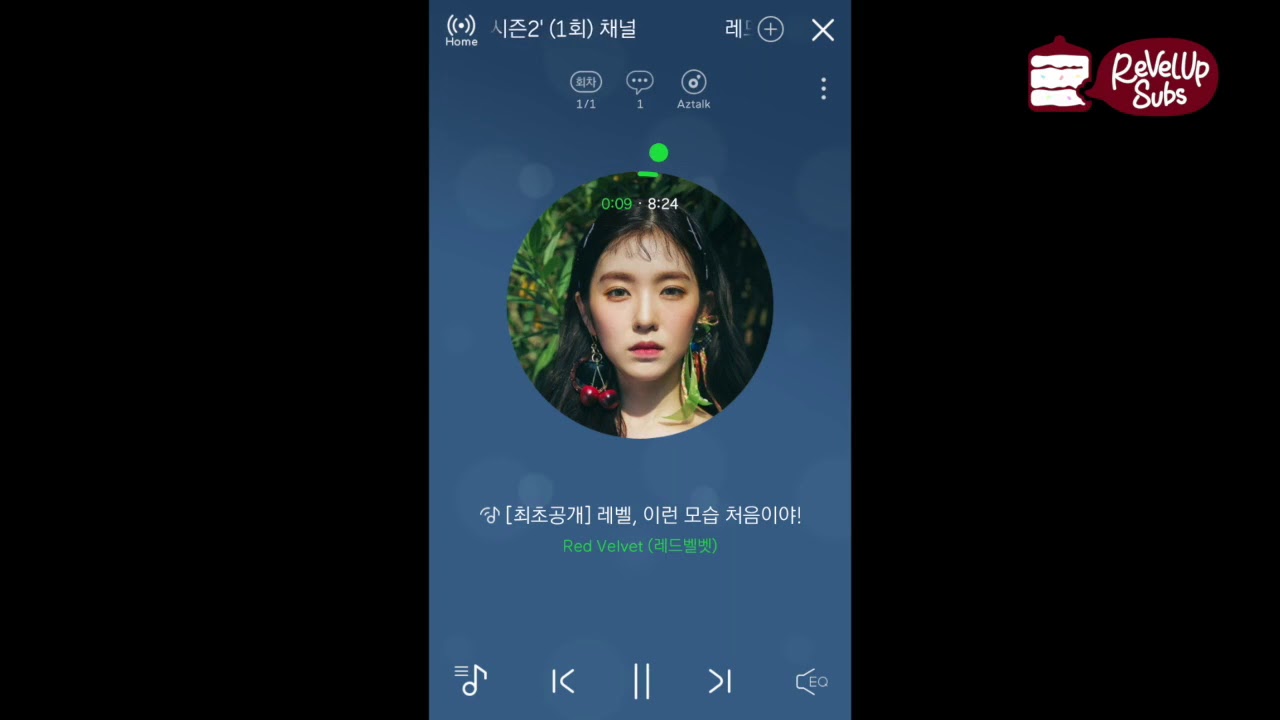Open the Red Velvet (레드벨벳) artist link
Screen dimensions: 1280x720
(x=640, y=546)
